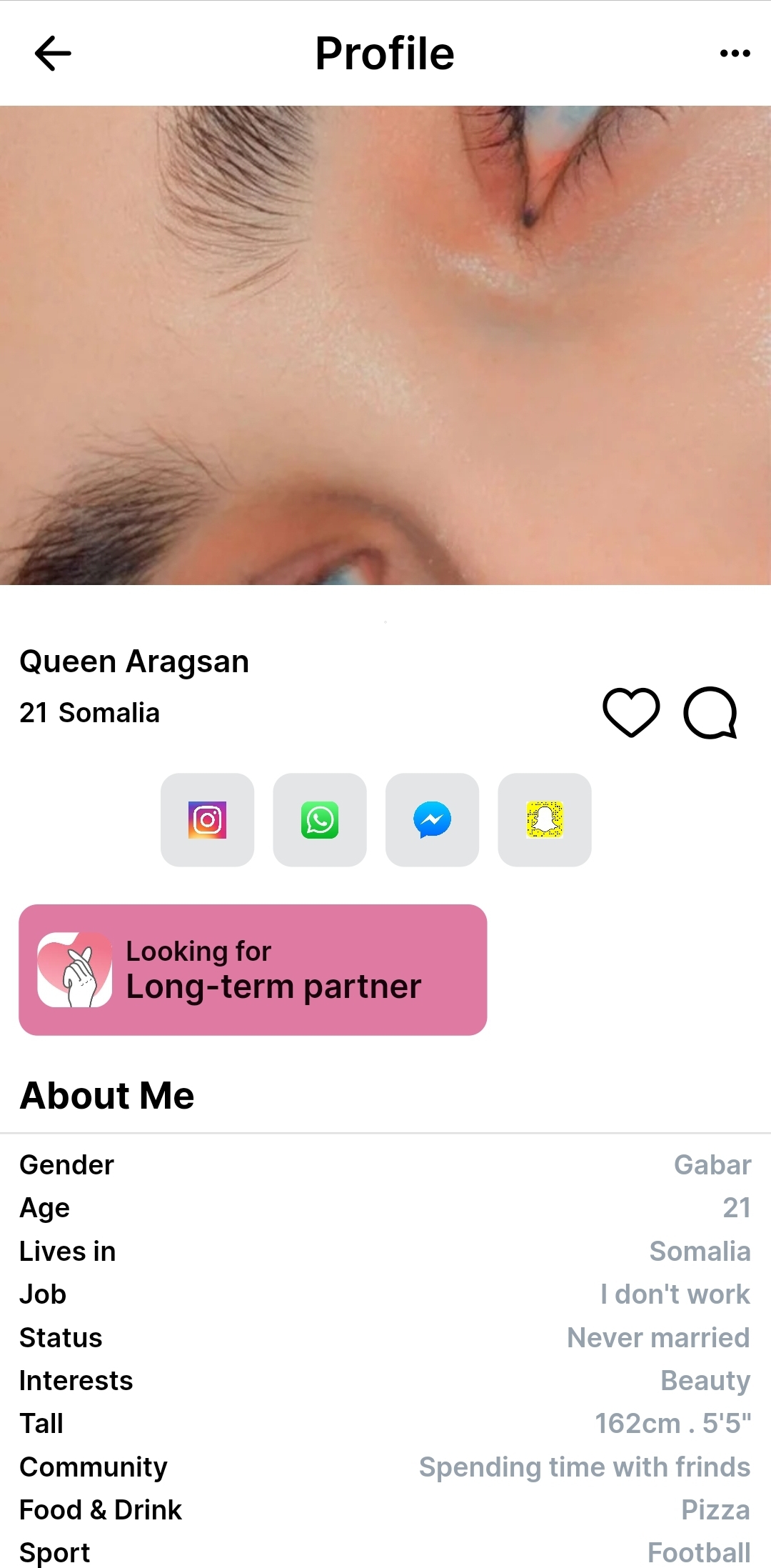
Task: Contact via the WhatsApp button
Action: [x=320, y=819]
